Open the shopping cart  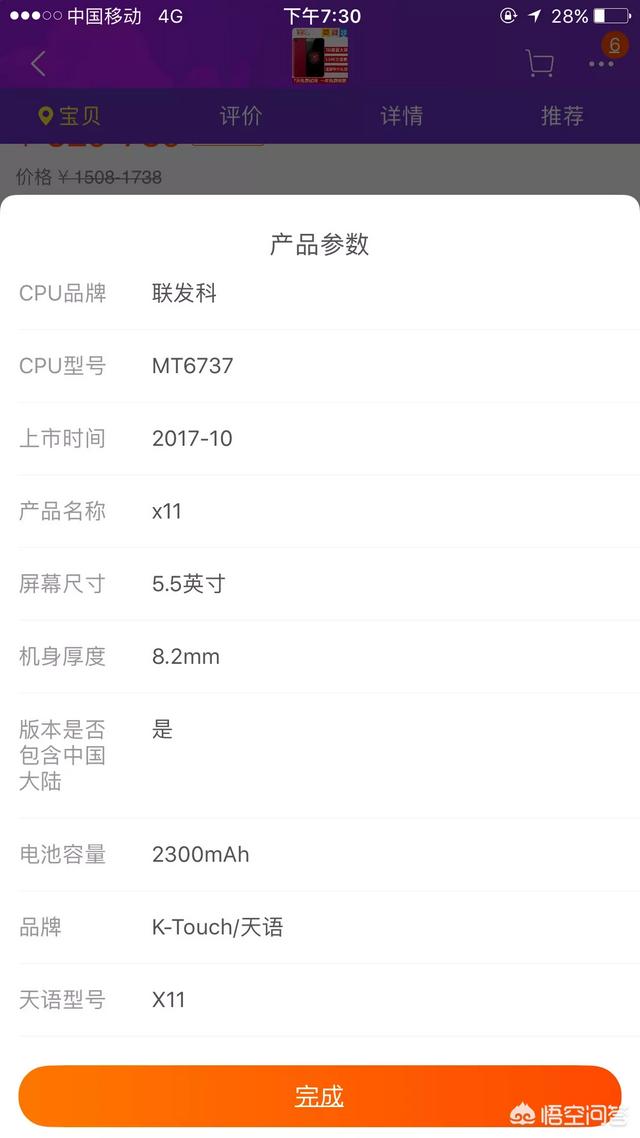[539, 64]
